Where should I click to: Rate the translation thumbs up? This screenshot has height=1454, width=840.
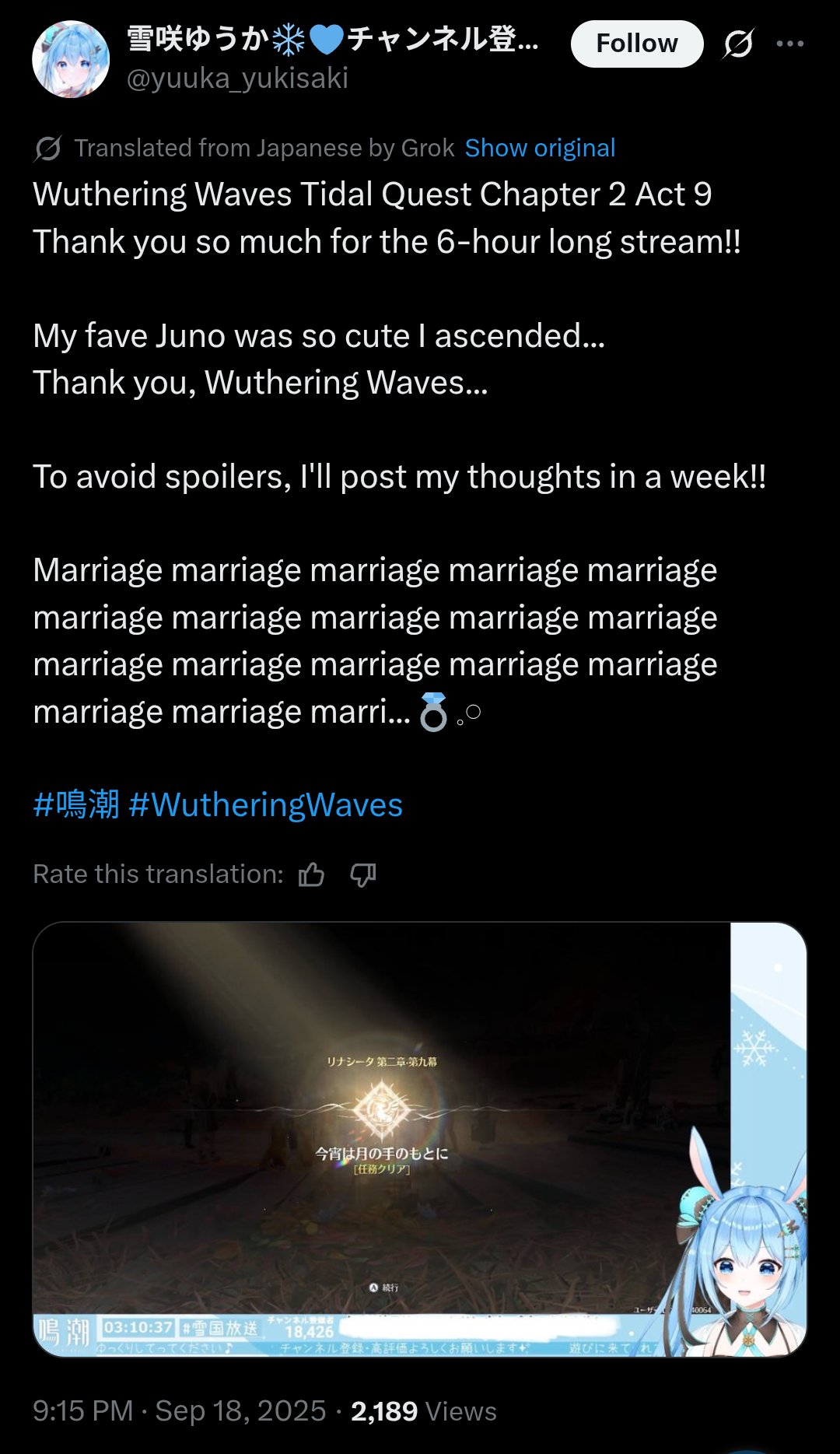[x=311, y=874]
